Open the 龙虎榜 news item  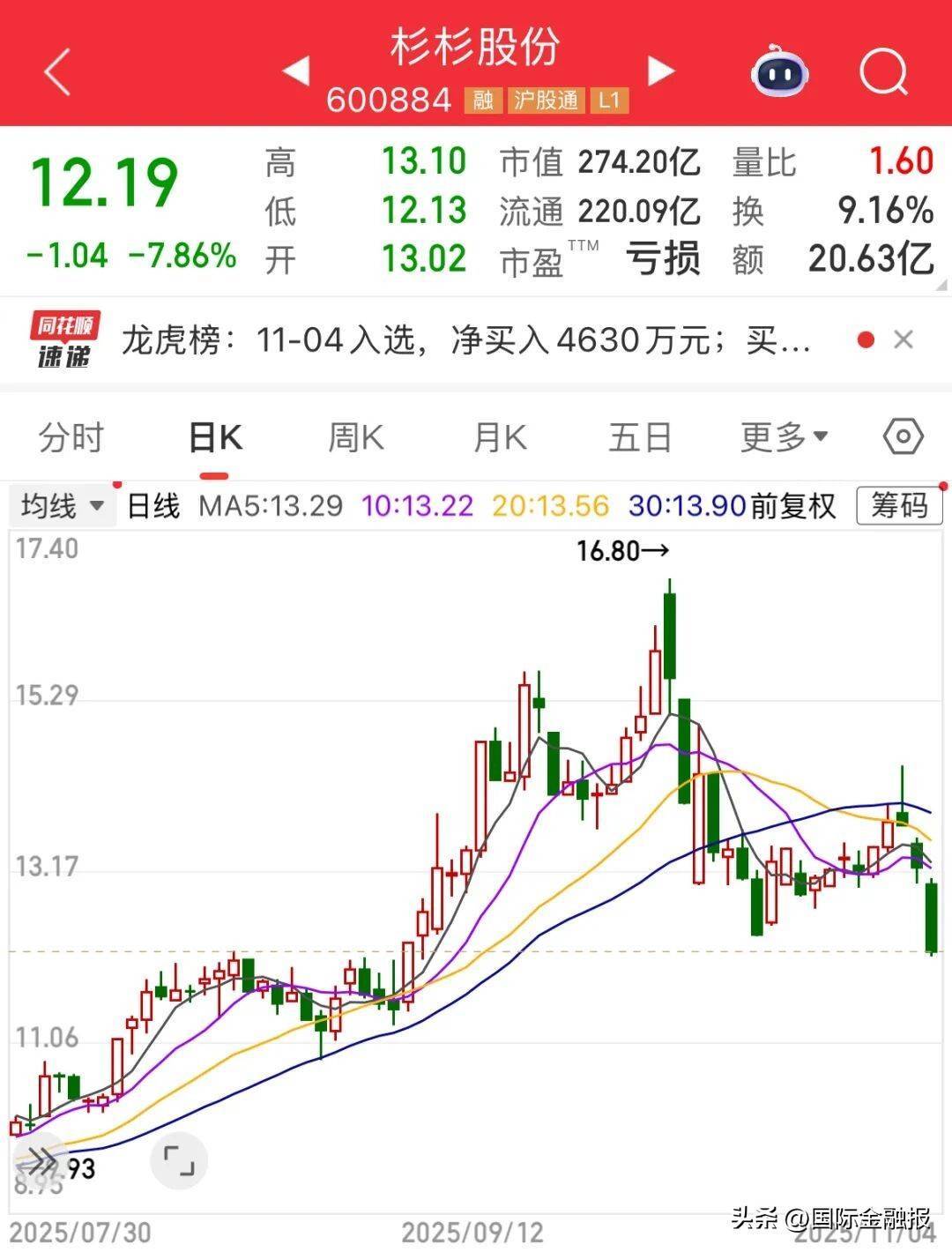tap(465, 339)
